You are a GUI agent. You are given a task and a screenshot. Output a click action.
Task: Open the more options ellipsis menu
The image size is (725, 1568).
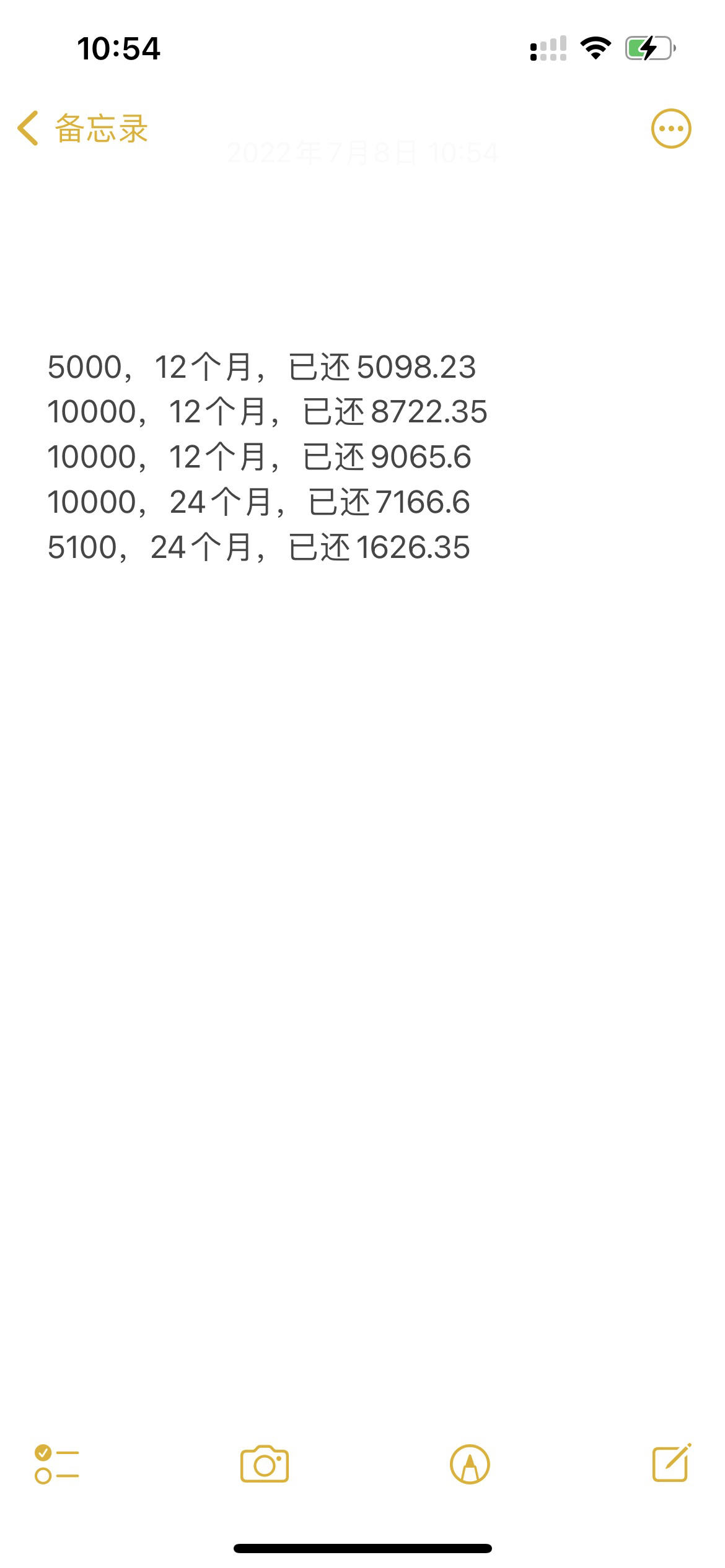click(670, 129)
